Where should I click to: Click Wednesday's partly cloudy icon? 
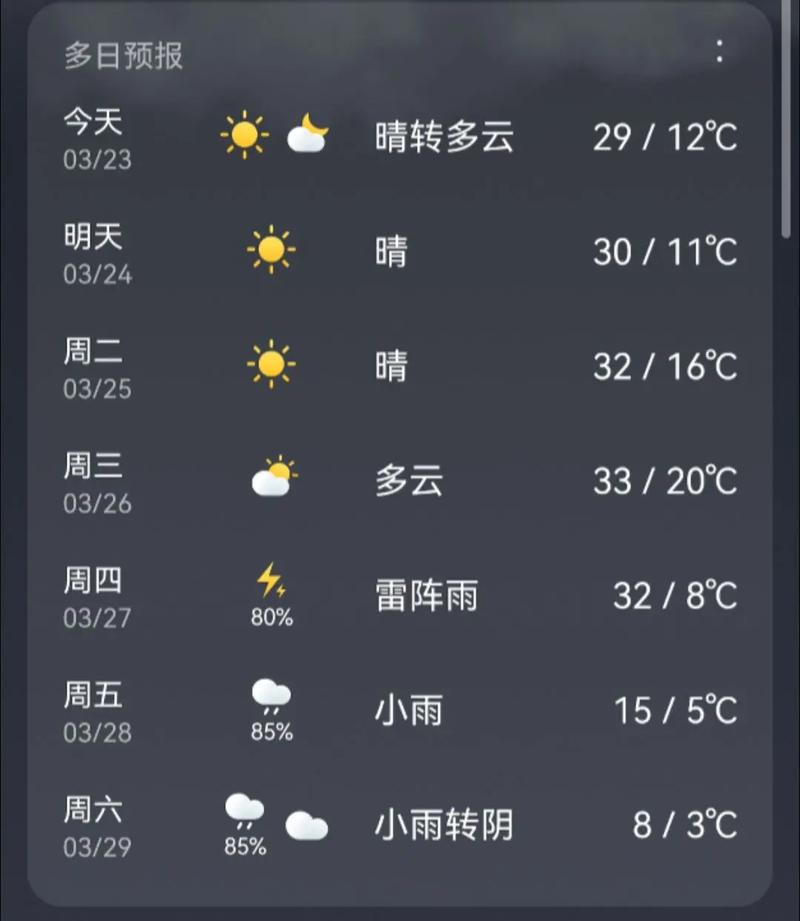pos(274,479)
